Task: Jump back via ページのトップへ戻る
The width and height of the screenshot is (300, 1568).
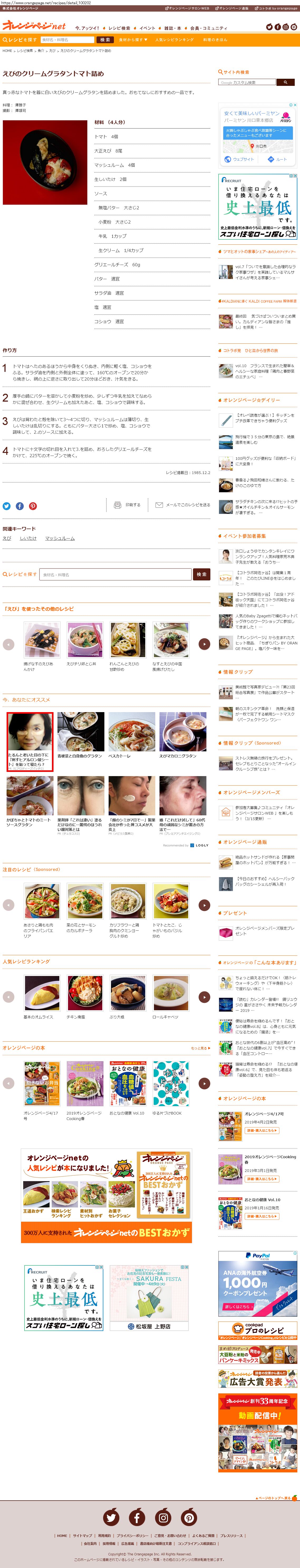Action: (x=275, y=1498)
